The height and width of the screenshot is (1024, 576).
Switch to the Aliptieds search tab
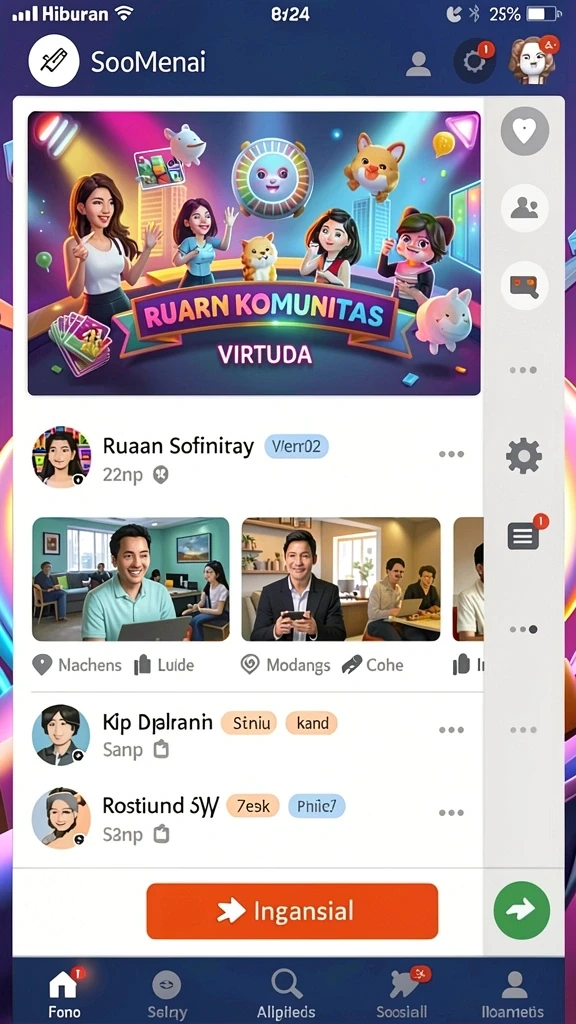tap(286, 993)
